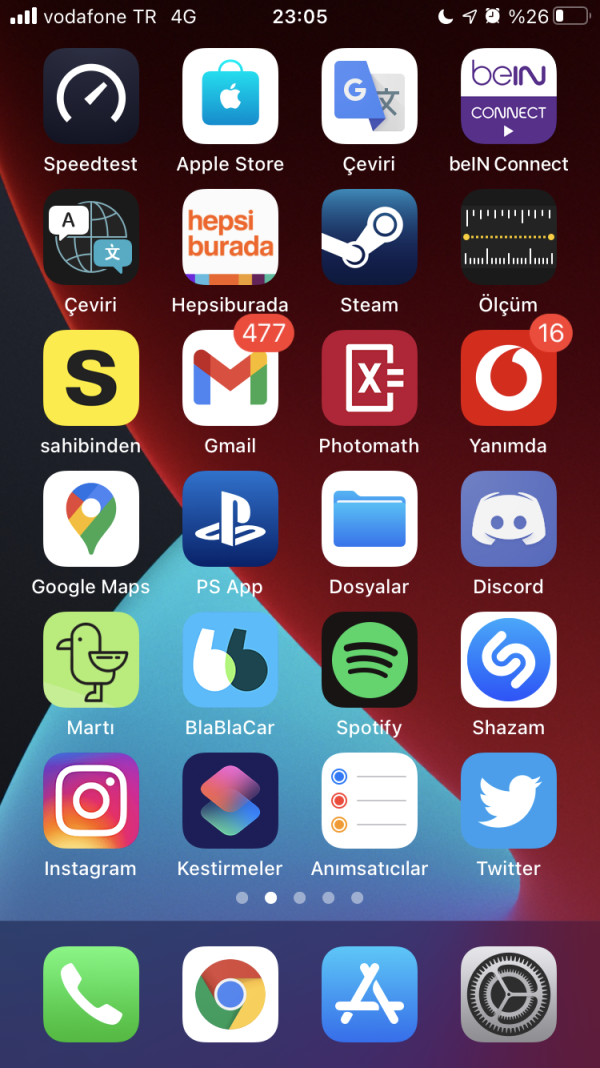Open Google Maps
600x1068 pixels.
click(91, 519)
